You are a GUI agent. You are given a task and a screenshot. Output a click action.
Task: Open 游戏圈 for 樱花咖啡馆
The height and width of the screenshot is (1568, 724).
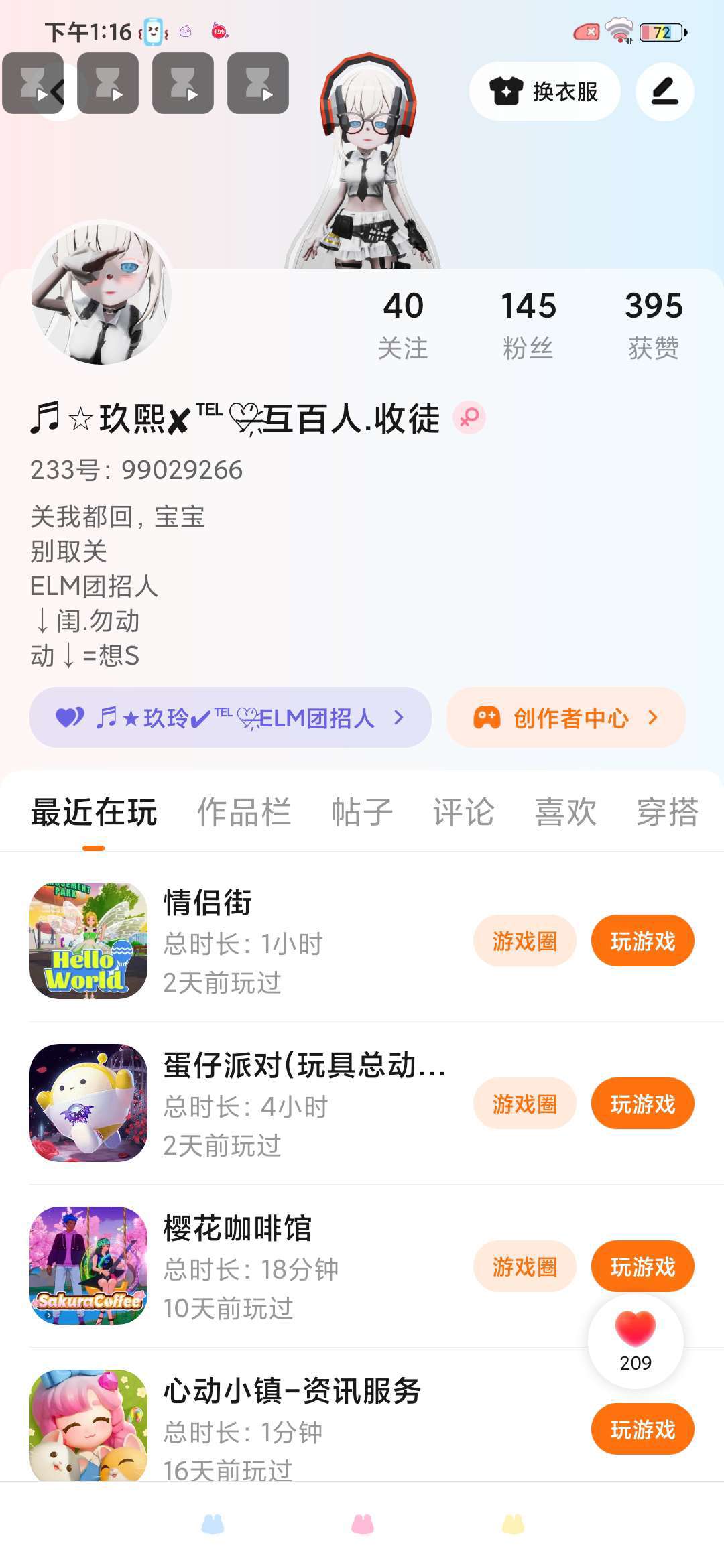[x=524, y=1266]
